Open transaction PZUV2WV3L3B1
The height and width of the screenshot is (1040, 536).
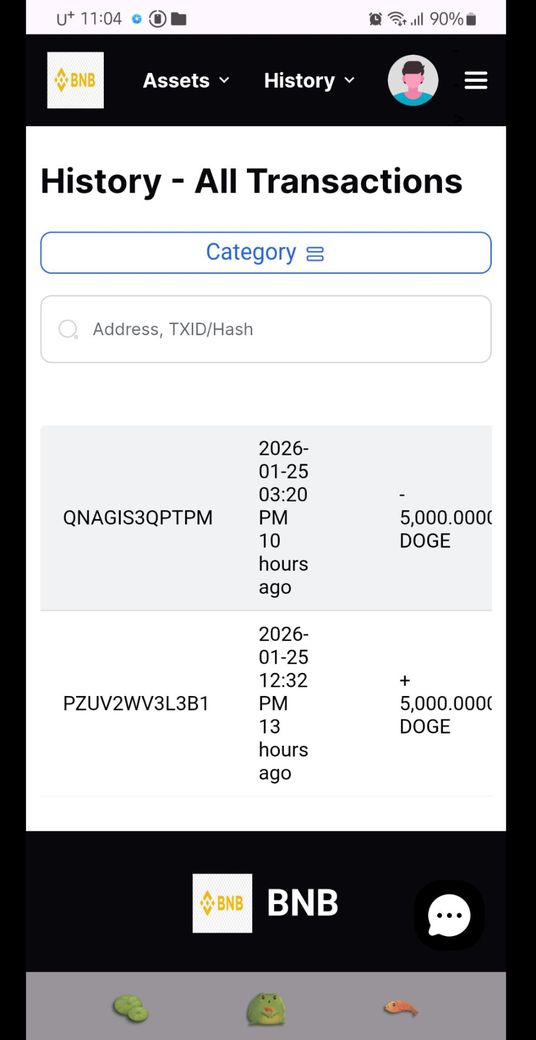pyautogui.click(x=265, y=704)
